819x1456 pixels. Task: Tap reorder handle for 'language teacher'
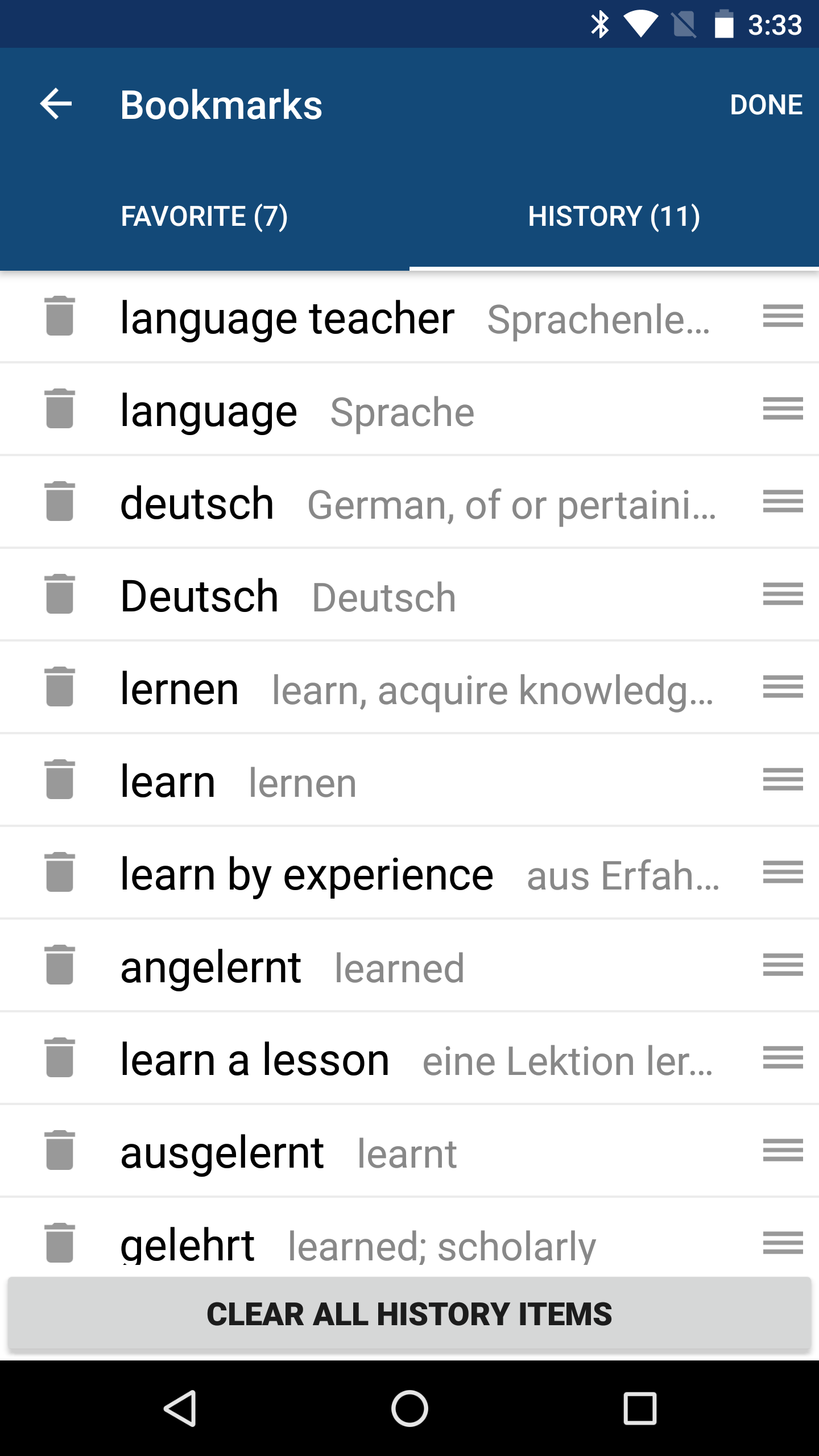(783, 316)
